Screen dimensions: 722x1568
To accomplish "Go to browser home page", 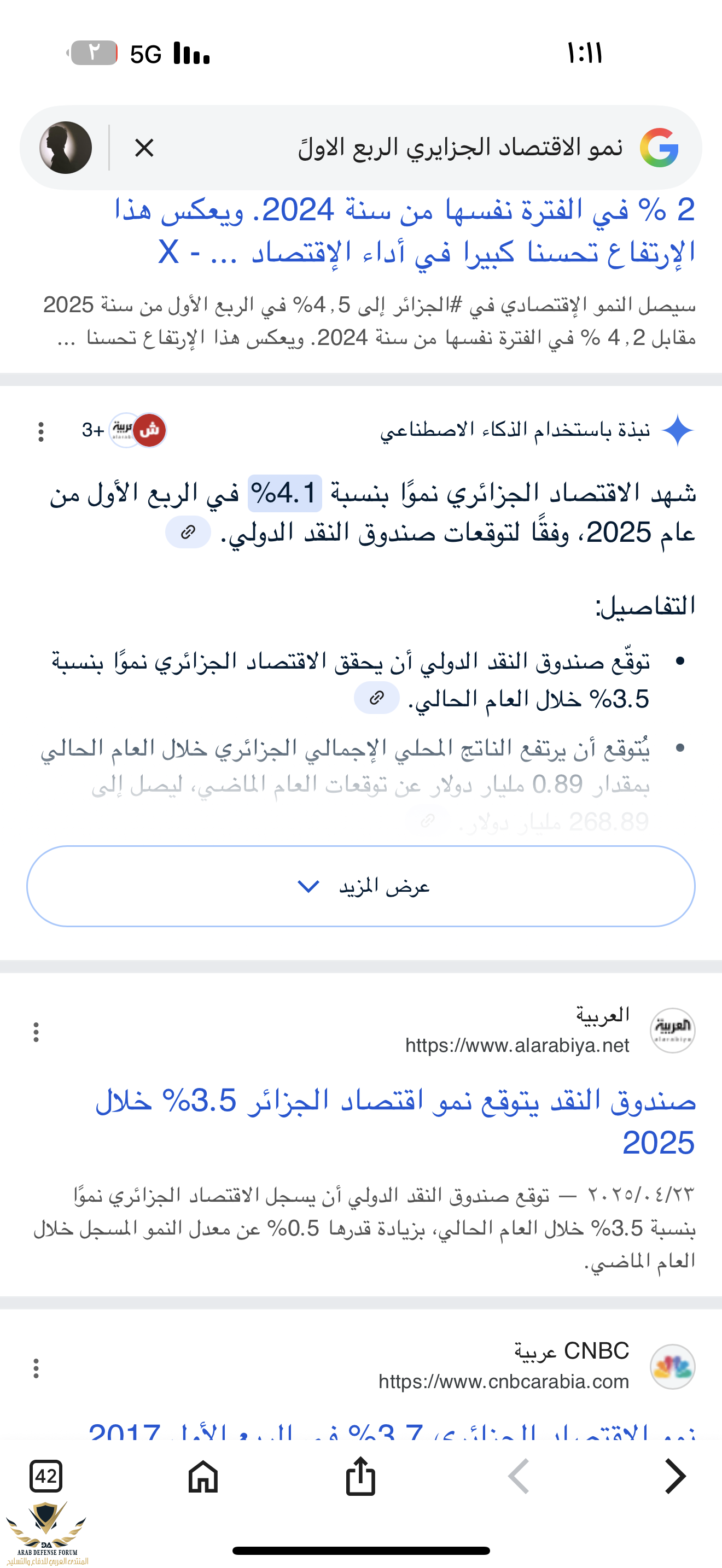I will (203, 1476).
